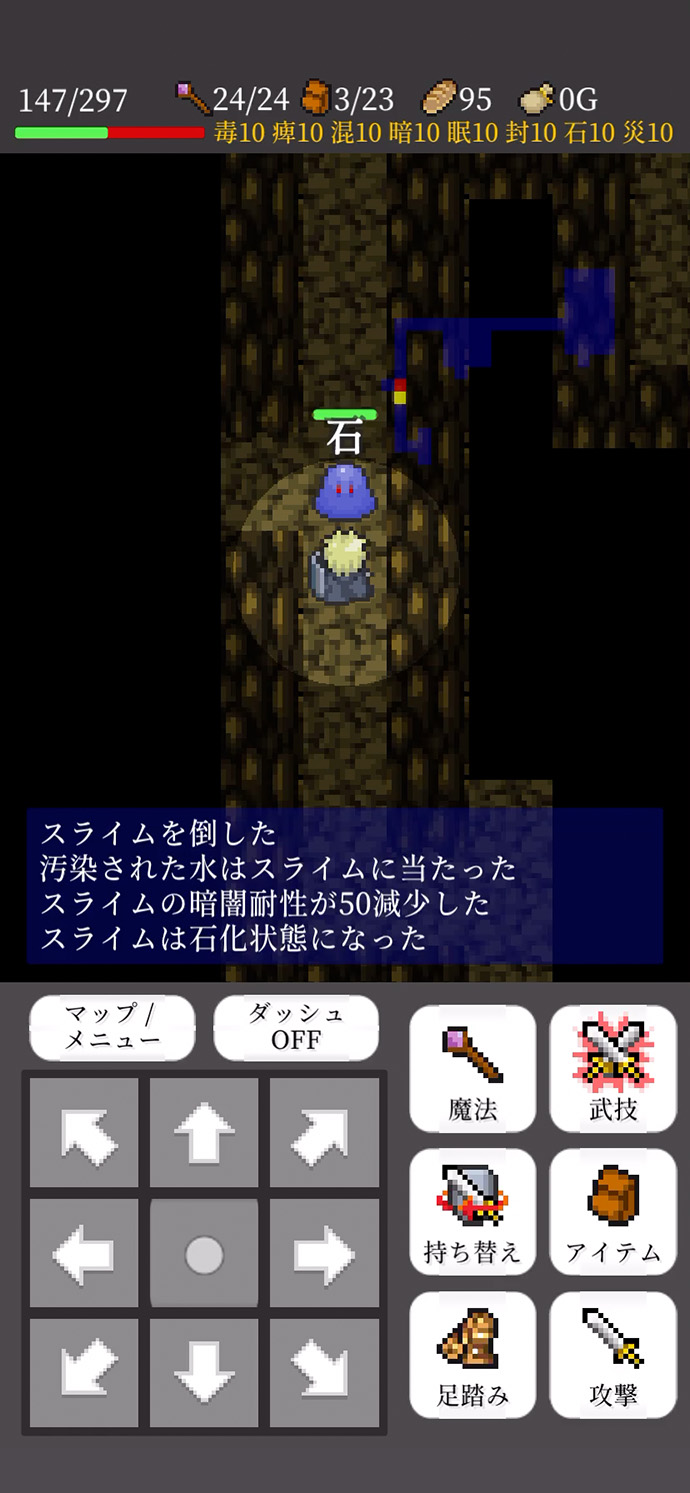The height and width of the screenshot is (1493, 690).
Task: Tap 足踏み to wait in place
Action: (473, 1354)
